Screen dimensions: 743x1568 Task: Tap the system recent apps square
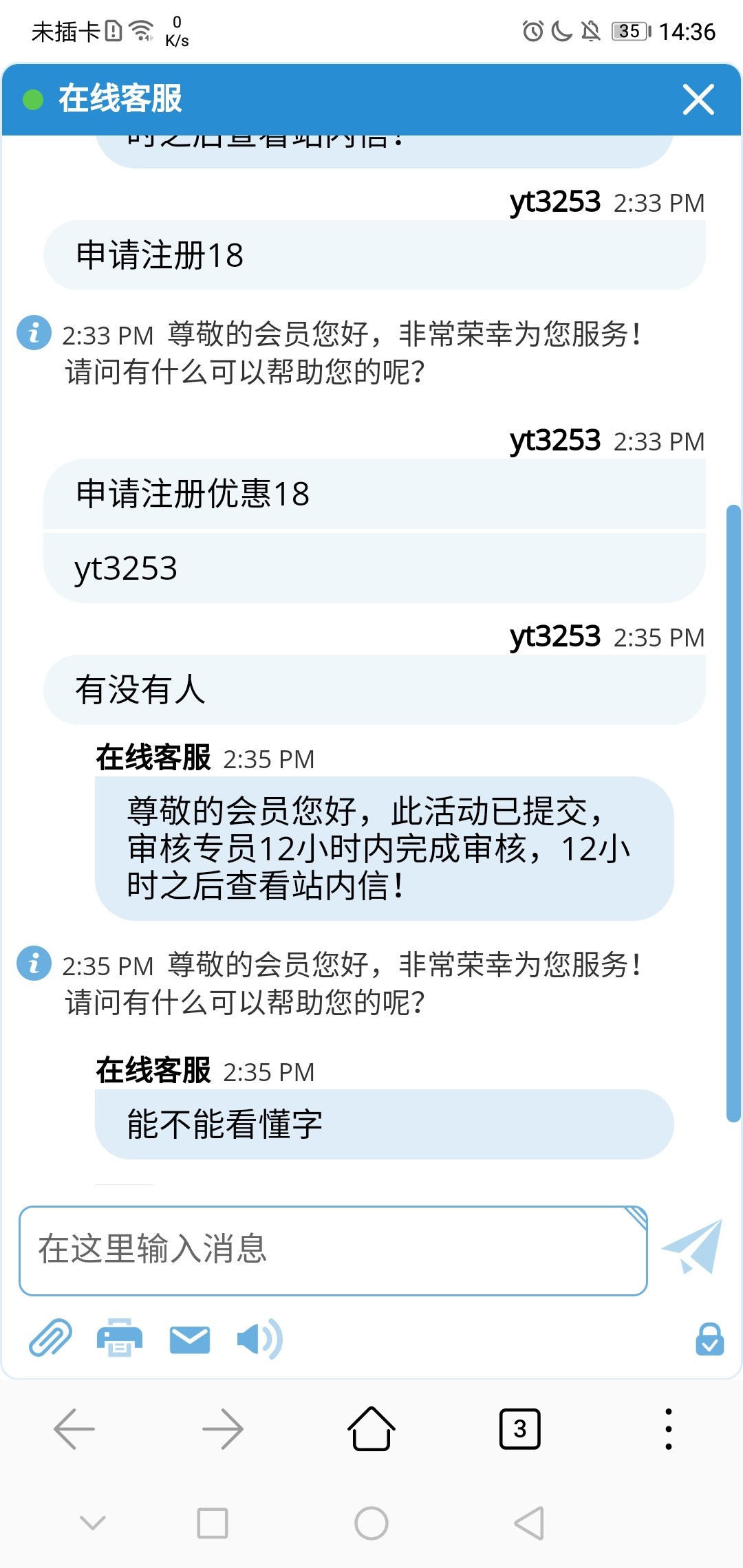pos(213,1523)
